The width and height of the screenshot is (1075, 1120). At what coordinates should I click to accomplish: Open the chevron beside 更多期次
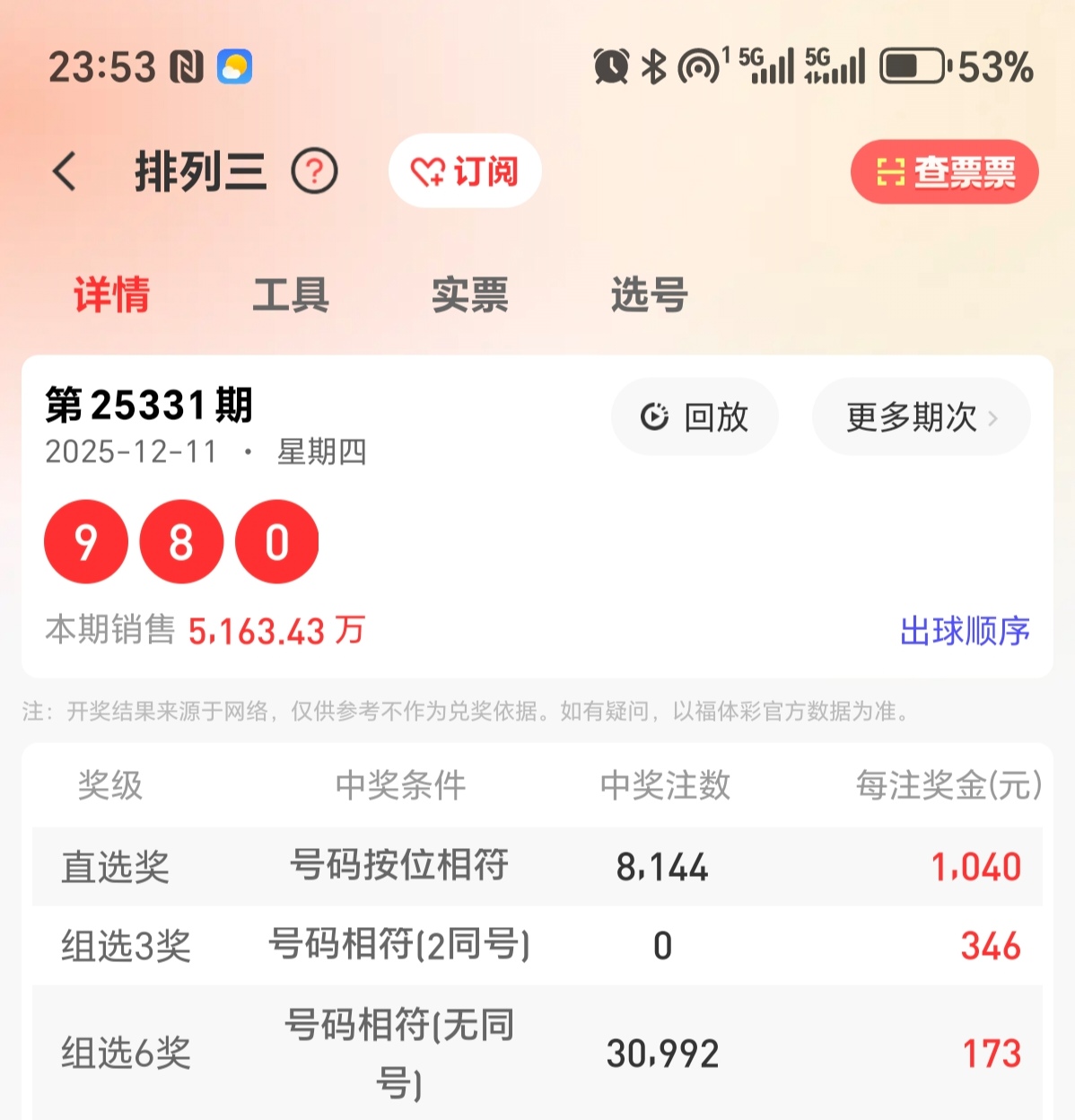click(x=992, y=416)
